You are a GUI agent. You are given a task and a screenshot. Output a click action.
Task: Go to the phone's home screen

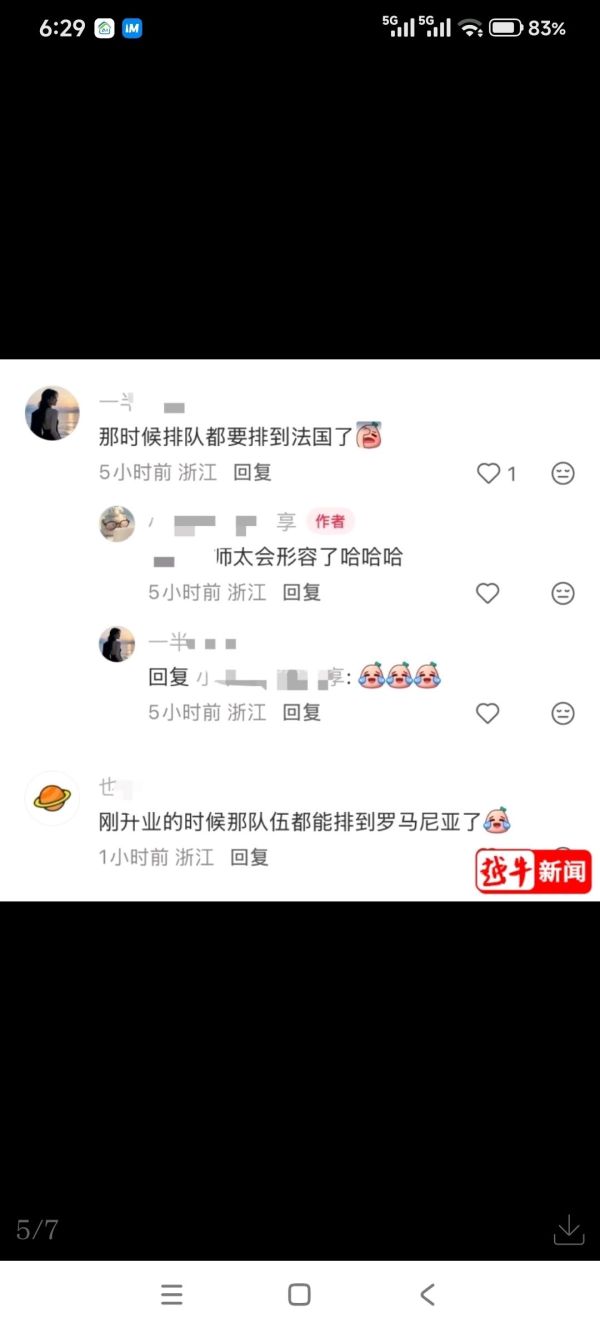tap(299, 1294)
